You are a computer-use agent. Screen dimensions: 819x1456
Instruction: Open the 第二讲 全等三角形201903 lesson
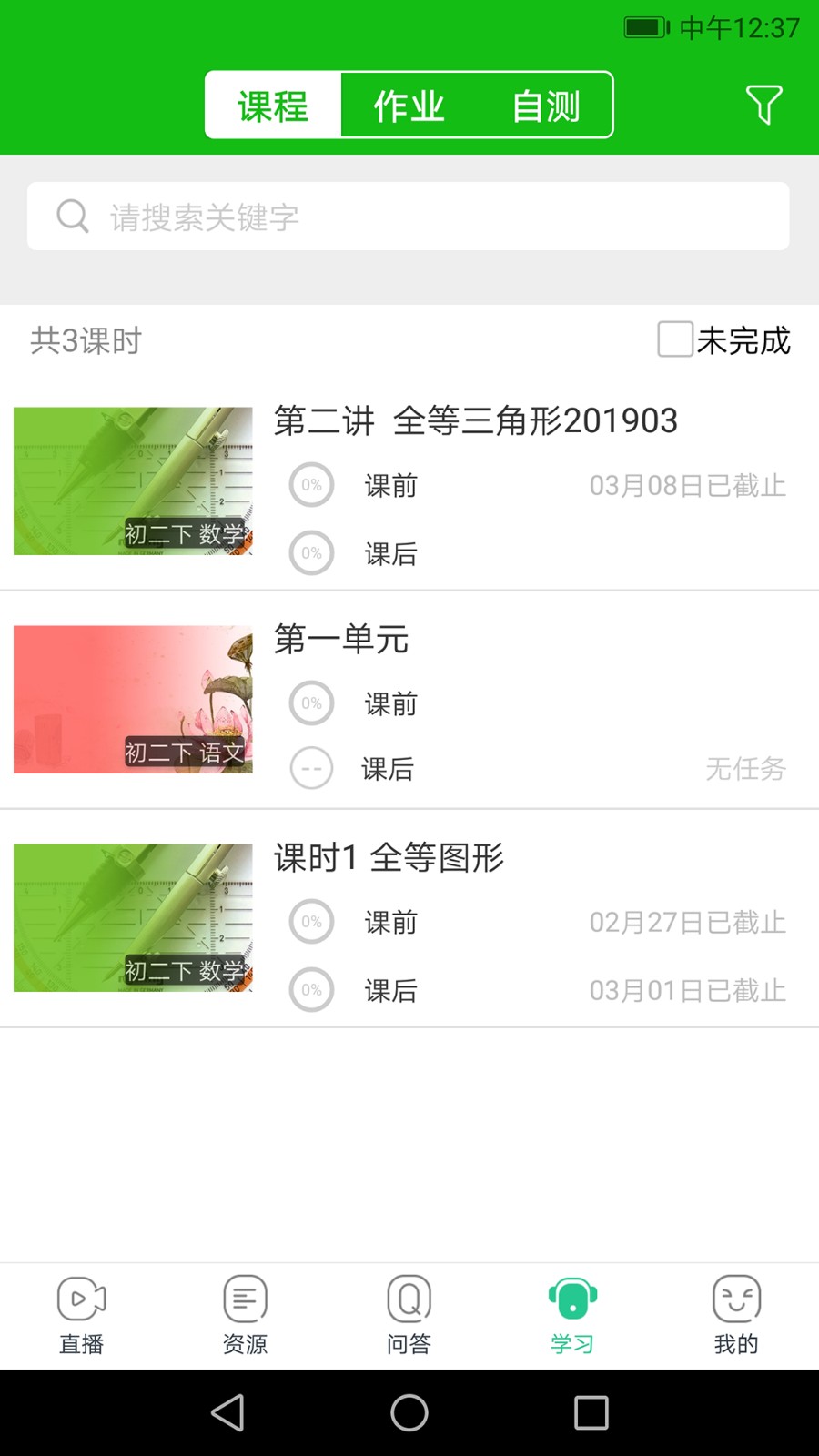(x=474, y=420)
